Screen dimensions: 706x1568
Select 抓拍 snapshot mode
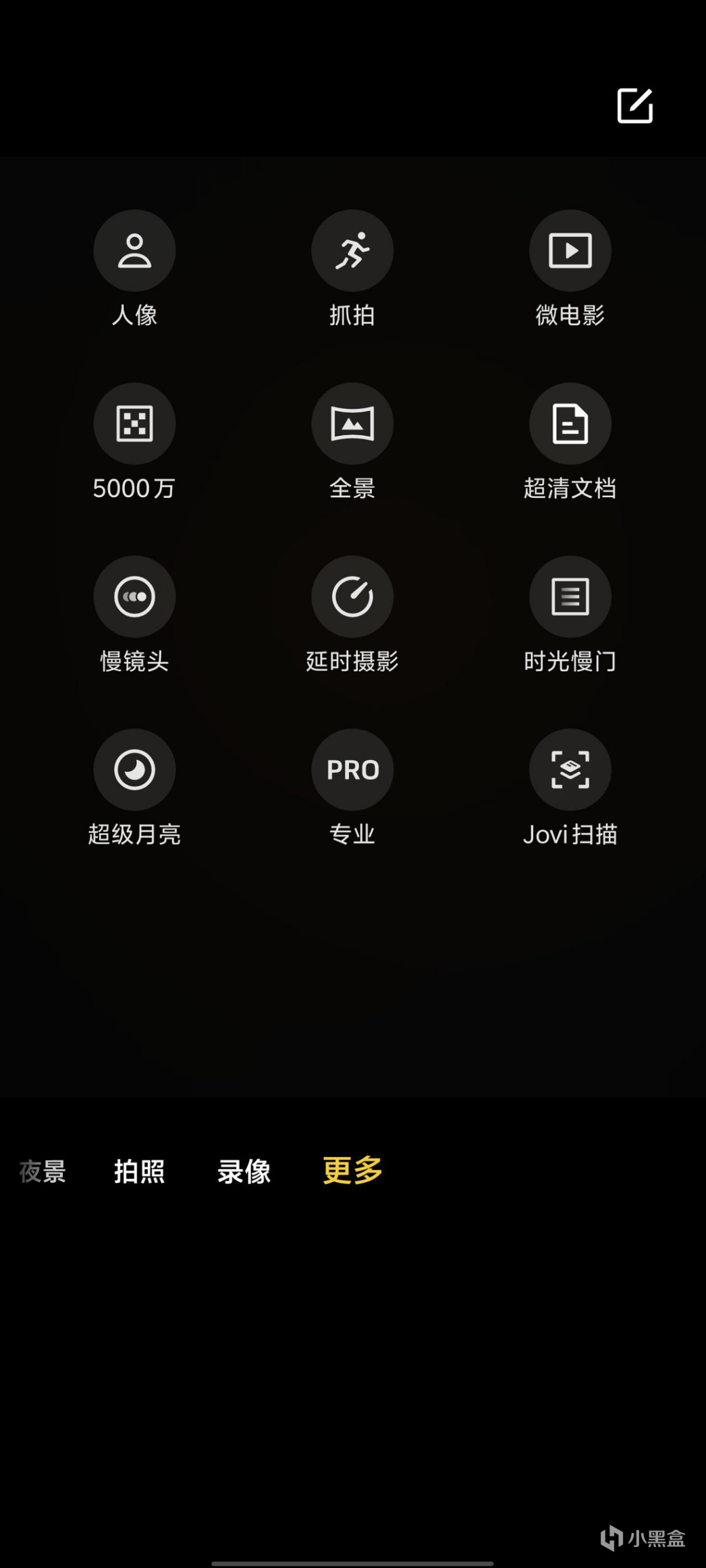pyautogui.click(x=352, y=251)
